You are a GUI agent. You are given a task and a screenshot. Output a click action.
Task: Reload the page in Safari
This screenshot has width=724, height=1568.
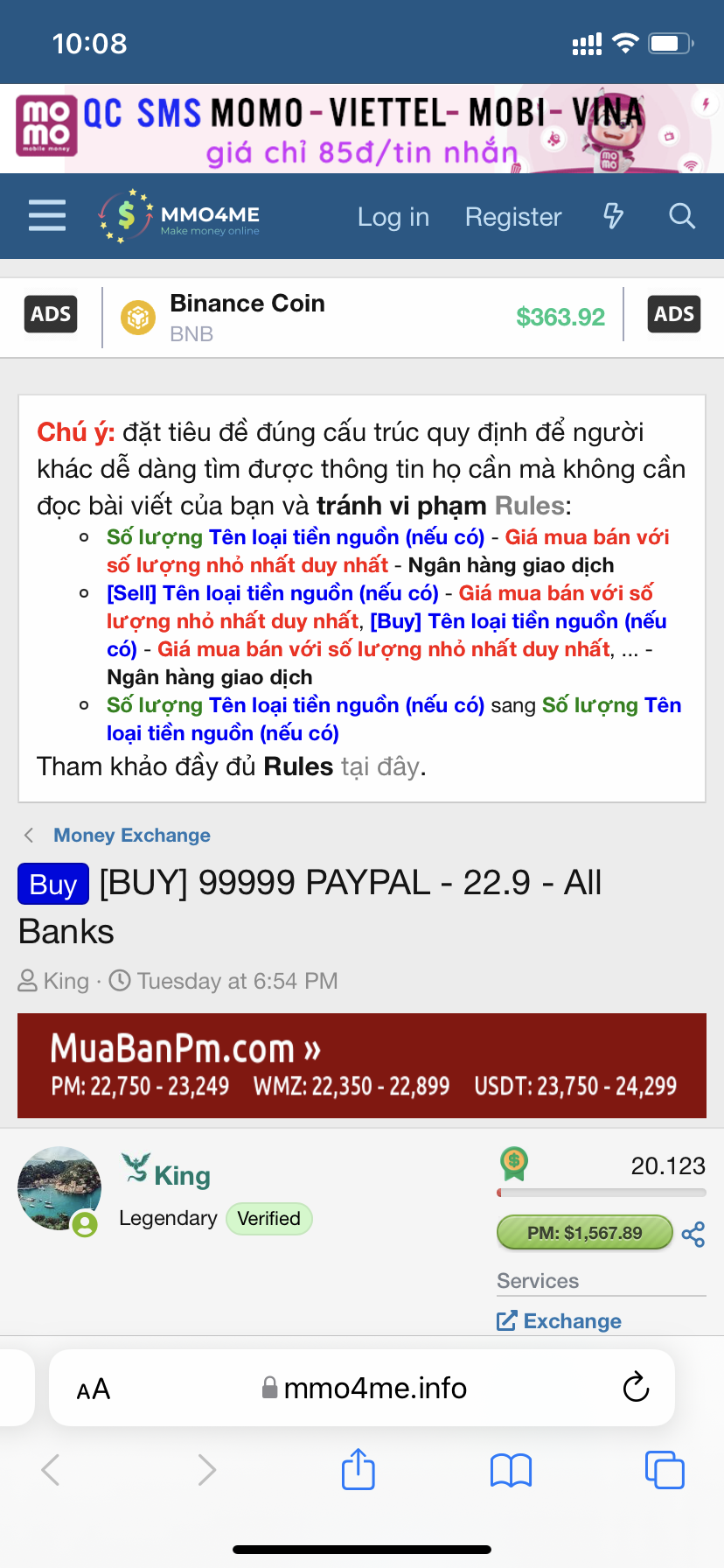tap(636, 1387)
